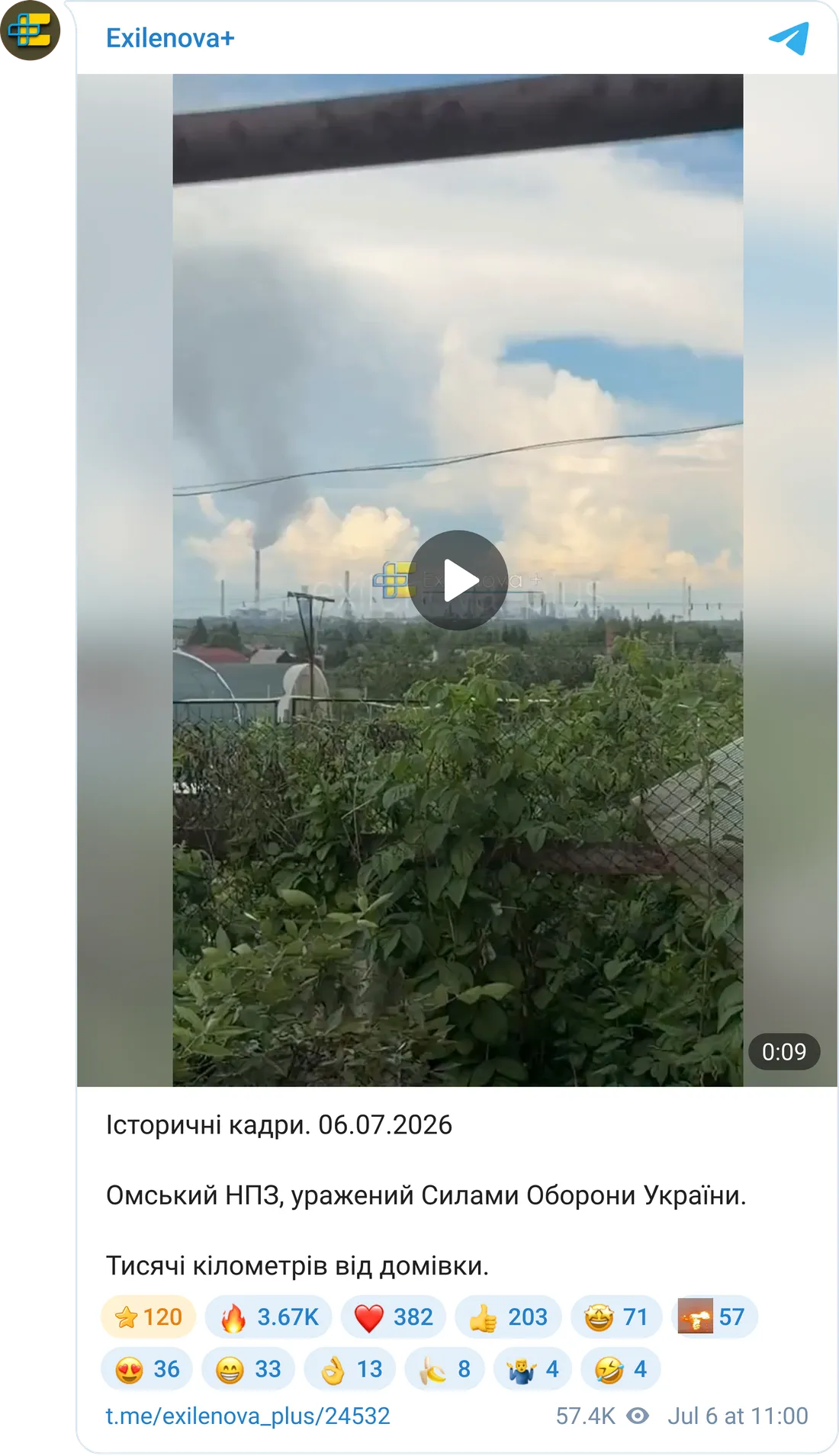Add a star reaction (120)
Image resolution: width=839 pixels, height=1456 pixels.
tap(148, 1316)
